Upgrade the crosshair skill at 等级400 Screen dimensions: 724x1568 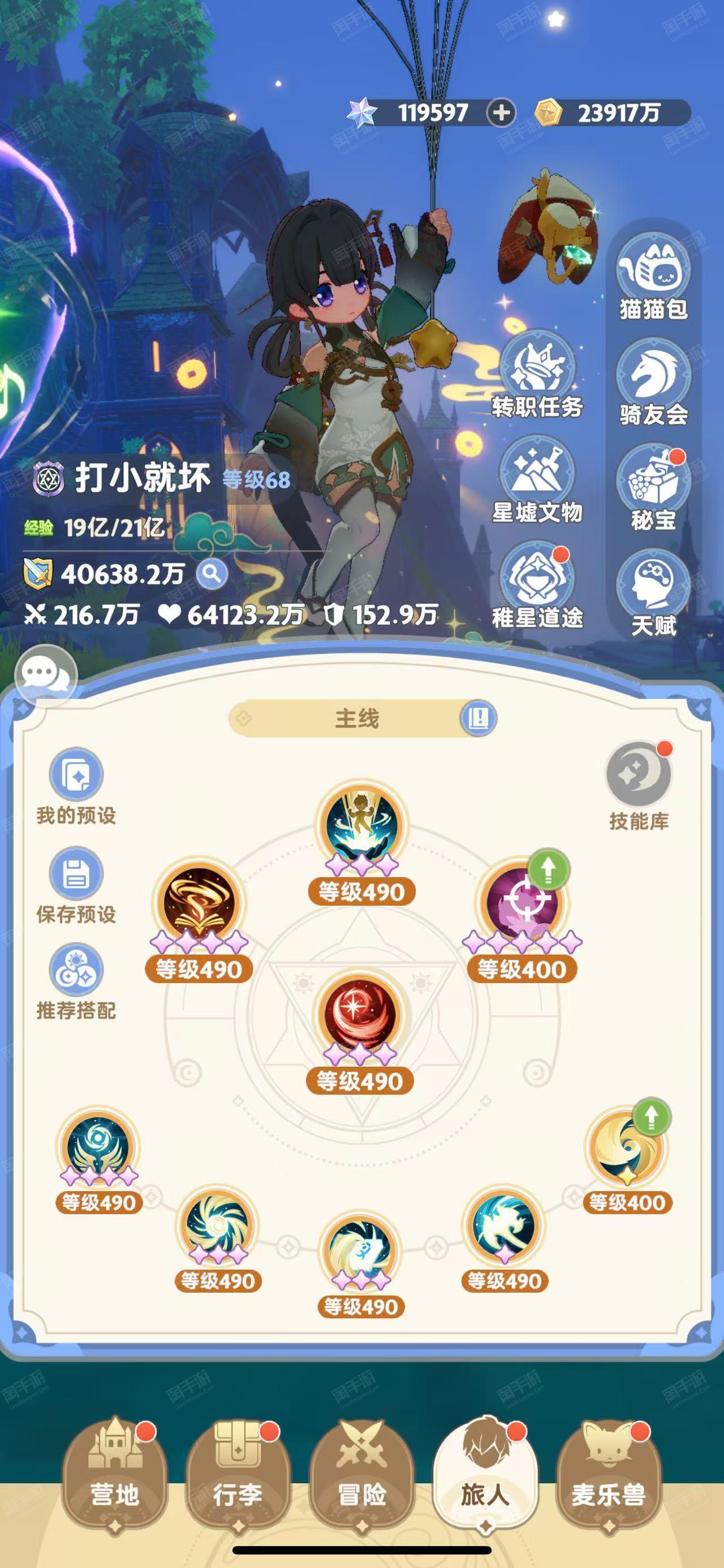(548, 870)
